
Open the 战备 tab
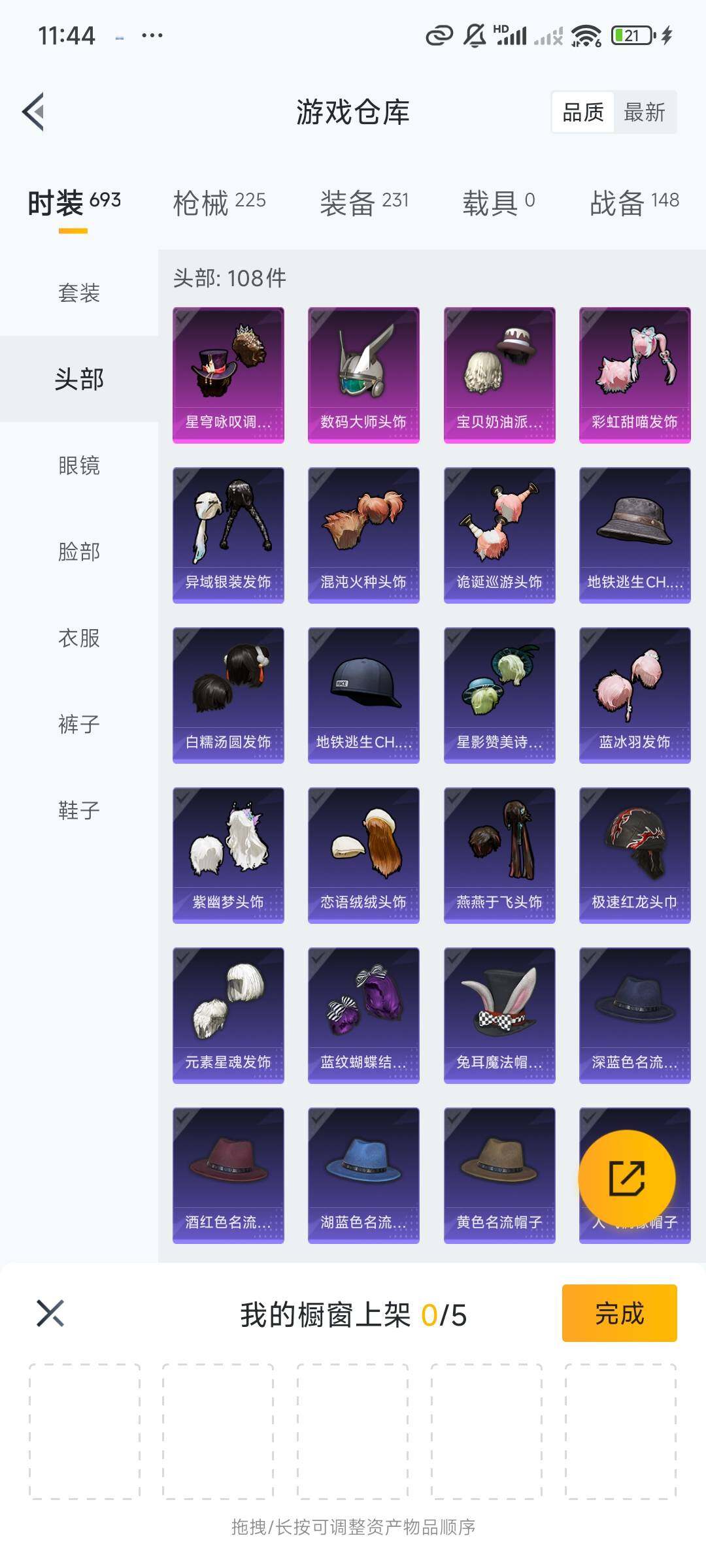click(x=634, y=203)
